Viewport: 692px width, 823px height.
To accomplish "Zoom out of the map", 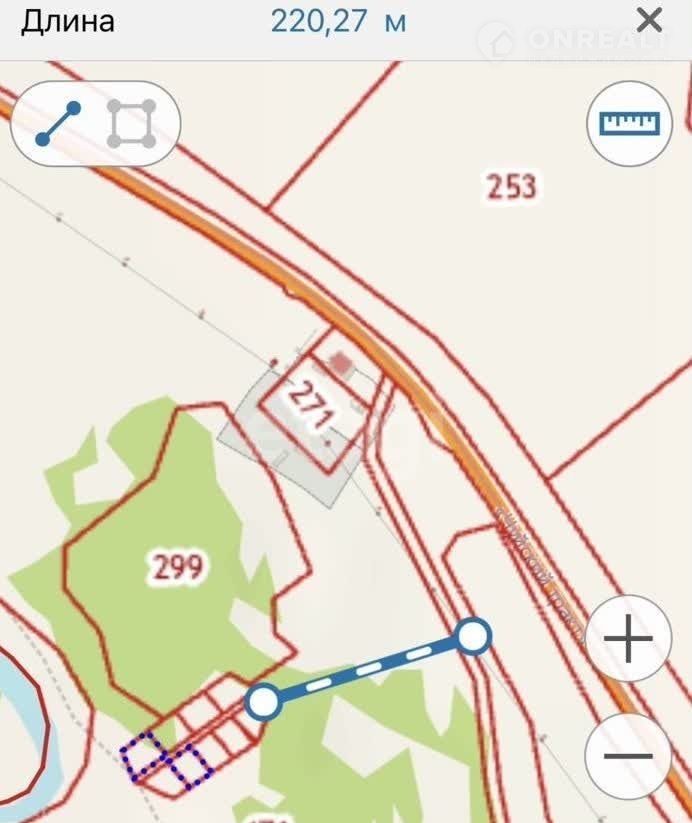I will click(x=629, y=756).
